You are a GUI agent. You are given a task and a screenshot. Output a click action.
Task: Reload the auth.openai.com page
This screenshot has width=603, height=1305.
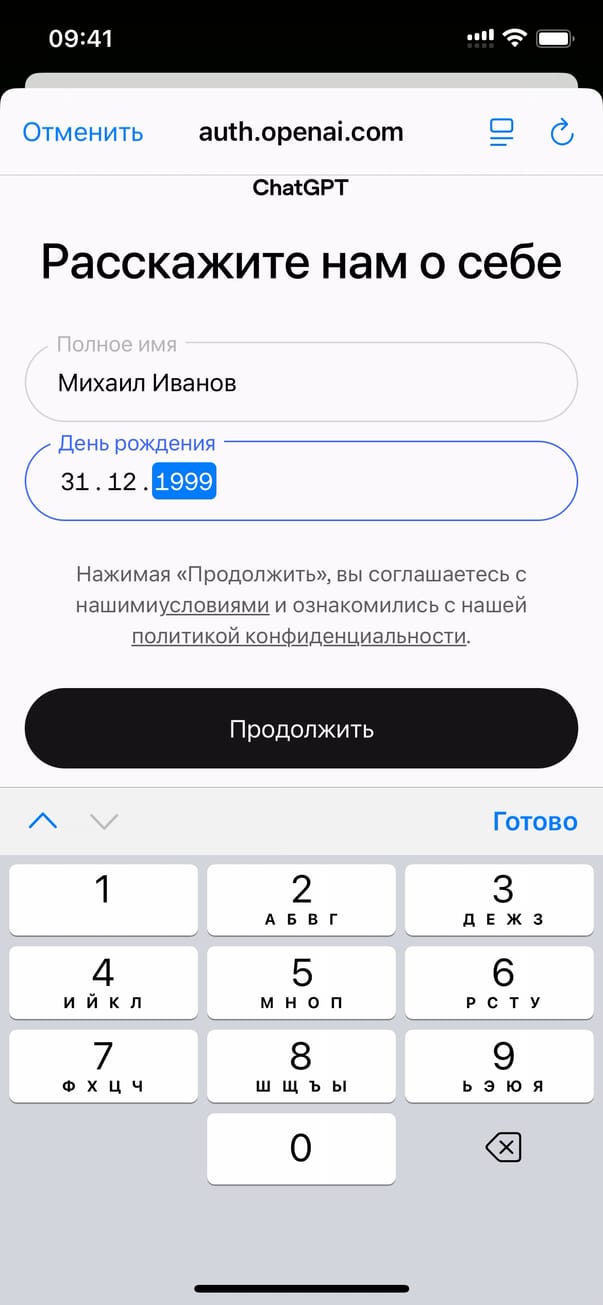(562, 132)
